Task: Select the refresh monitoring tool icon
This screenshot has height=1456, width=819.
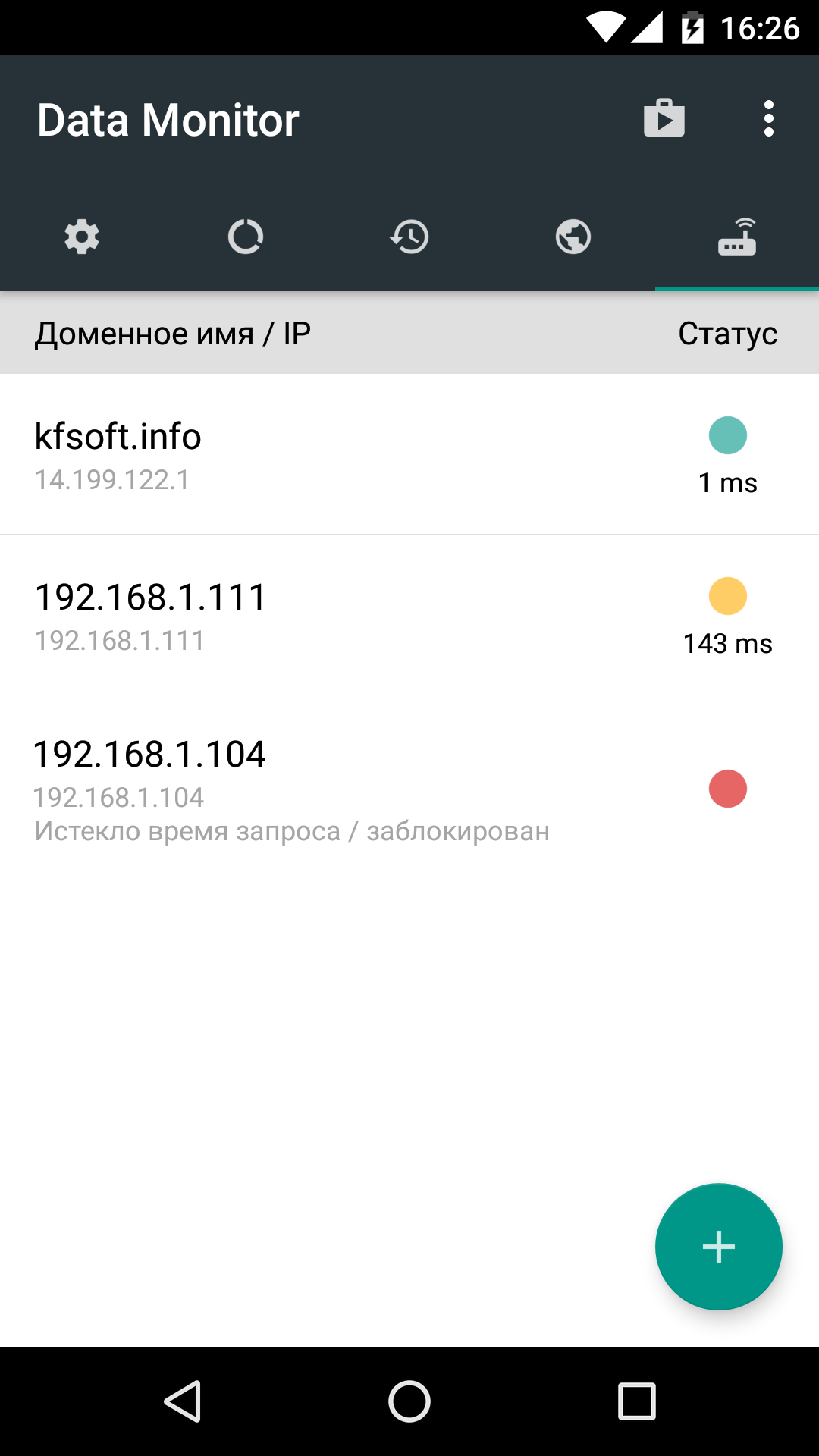Action: (x=245, y=237)
